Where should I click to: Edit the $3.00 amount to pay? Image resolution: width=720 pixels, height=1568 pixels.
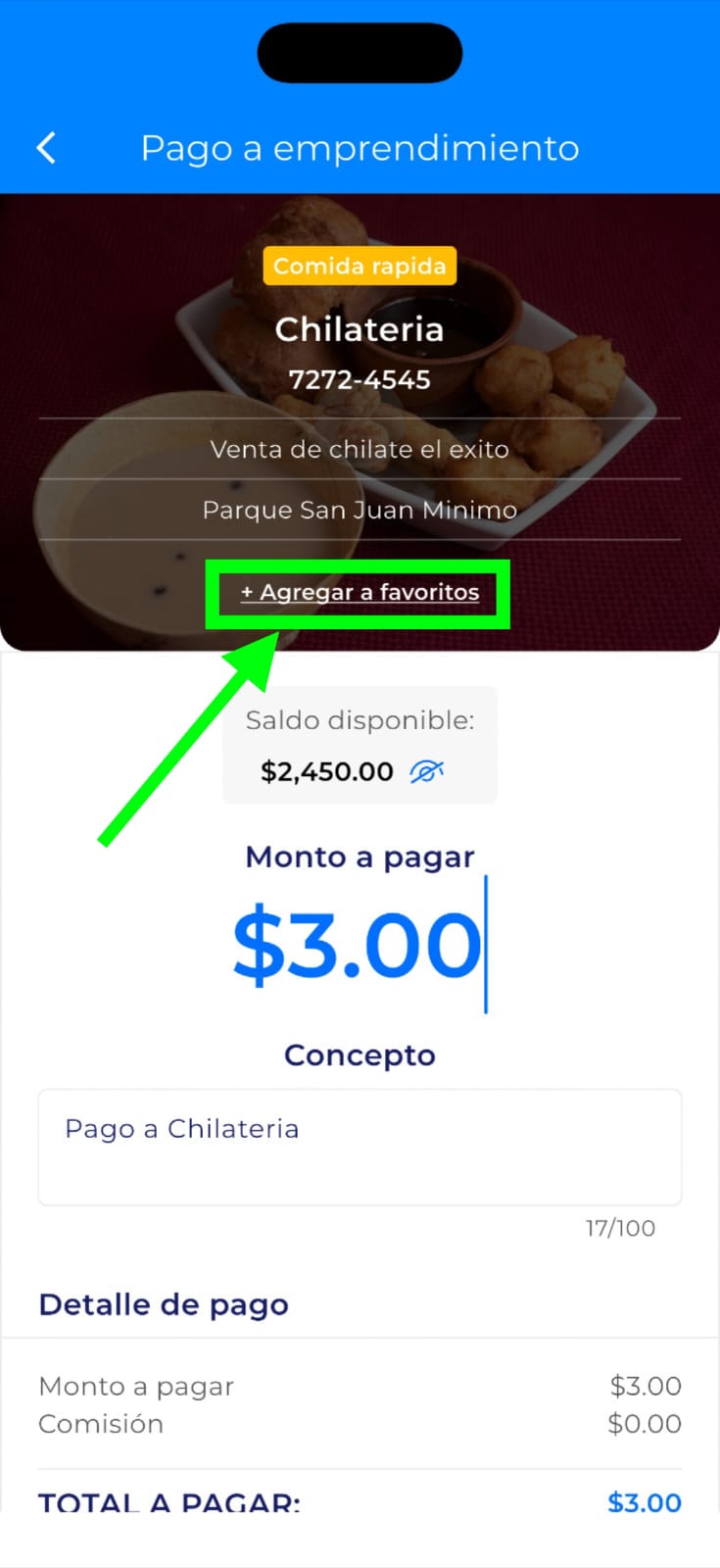(358, 945)
